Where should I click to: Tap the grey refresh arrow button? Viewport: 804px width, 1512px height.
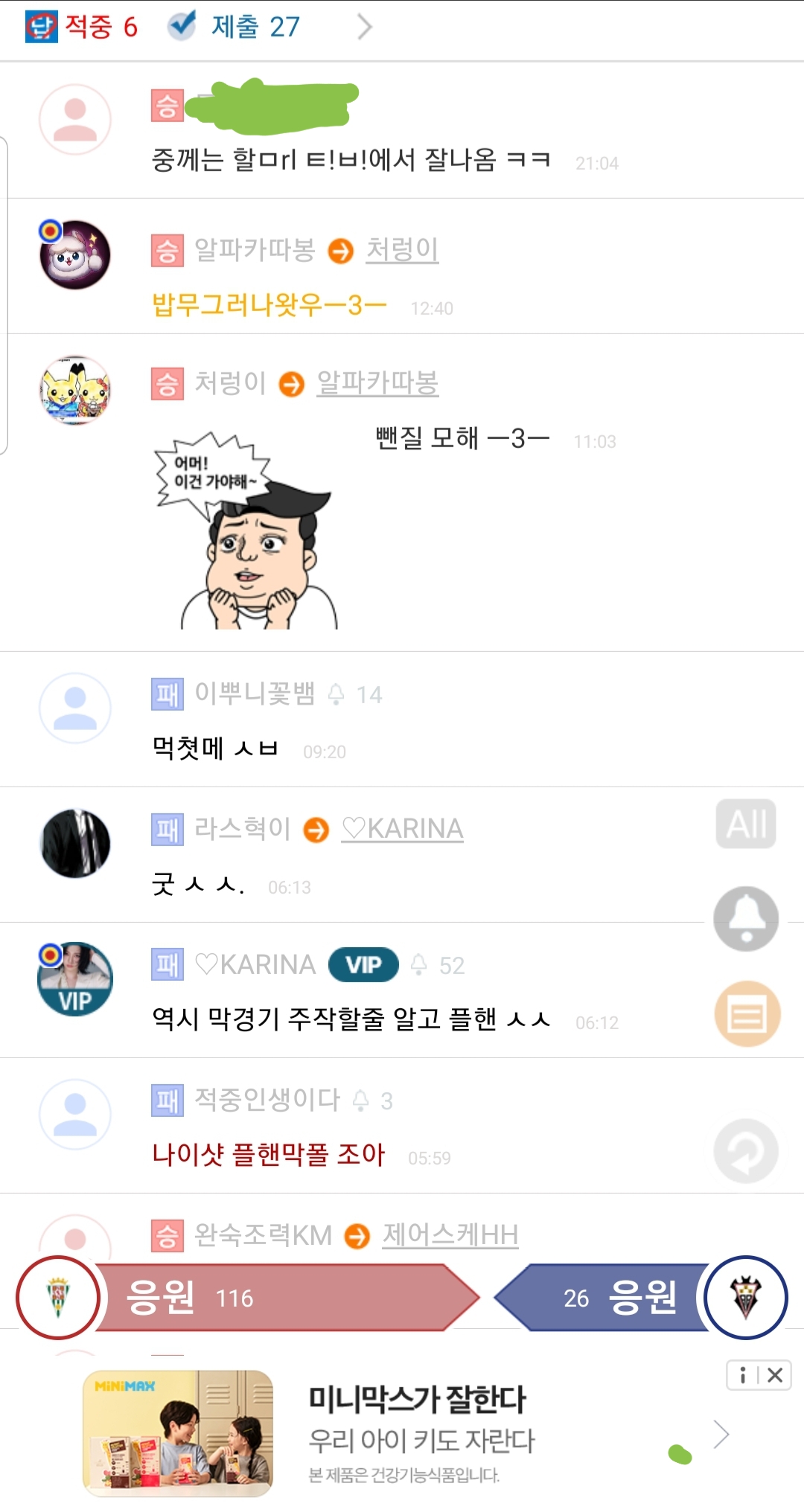pyautogui.click(x=746, y=1151)
